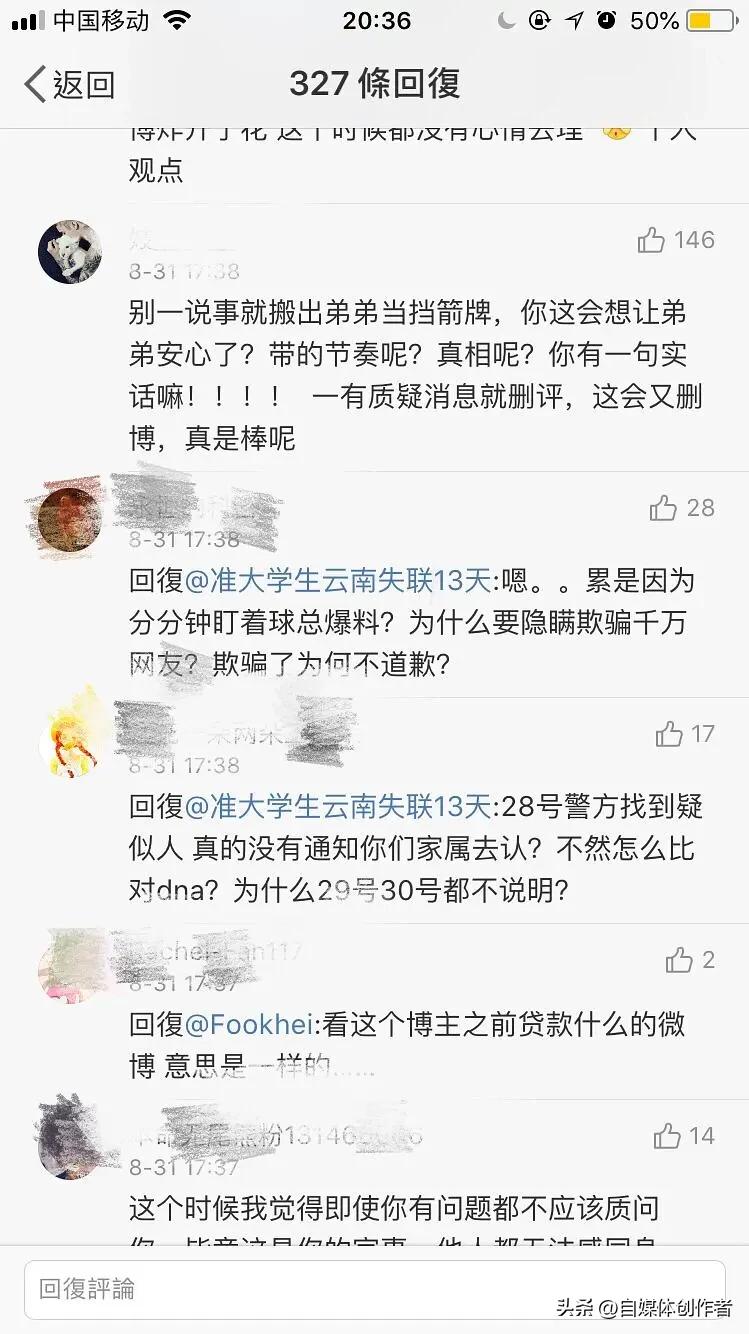Screen dimensions: 749x1334
Task: Tap the thumbs-up icon showing 28 likes
Action: [665, 508]
